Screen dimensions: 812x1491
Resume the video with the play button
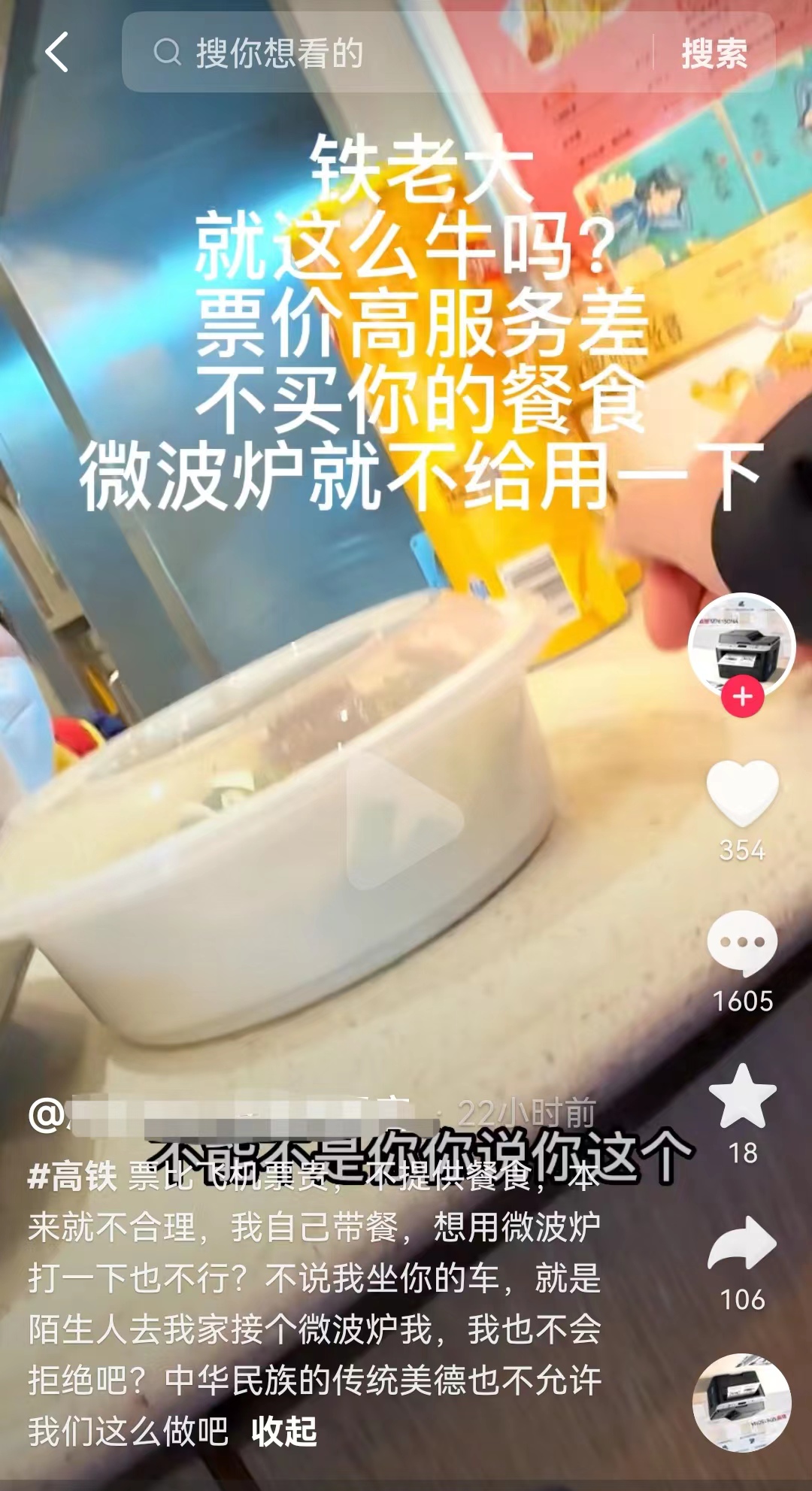click(403, 820)
